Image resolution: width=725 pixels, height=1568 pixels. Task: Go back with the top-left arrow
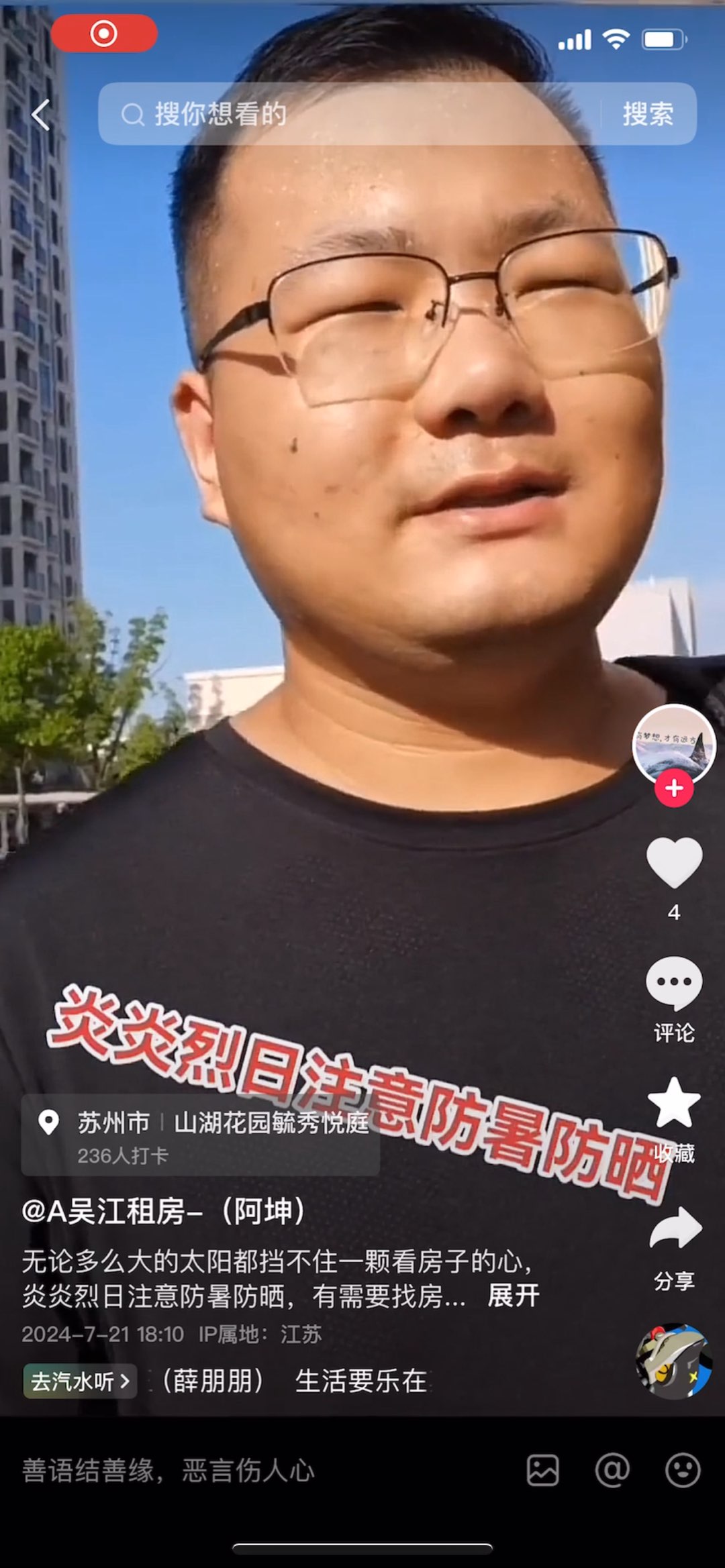point(42,115)
